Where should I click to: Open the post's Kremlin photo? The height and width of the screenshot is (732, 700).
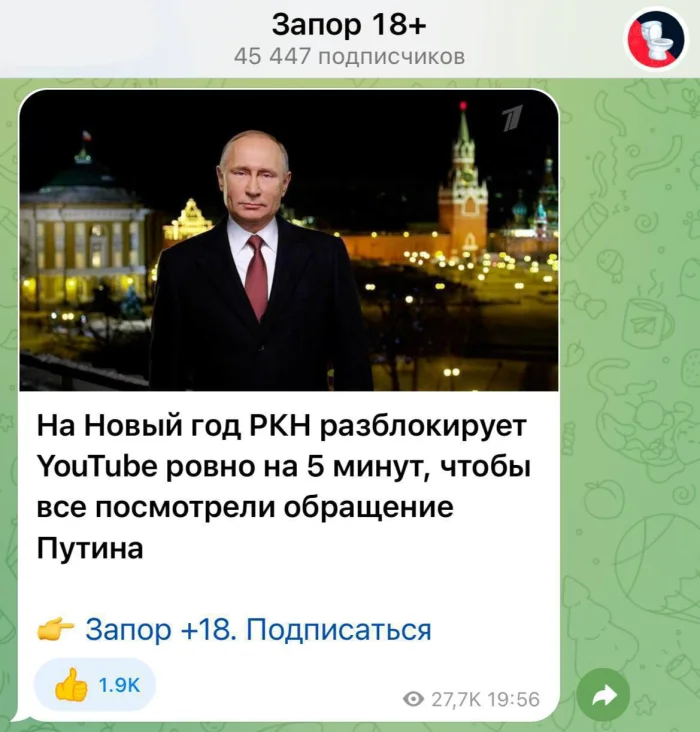[288, 240]
